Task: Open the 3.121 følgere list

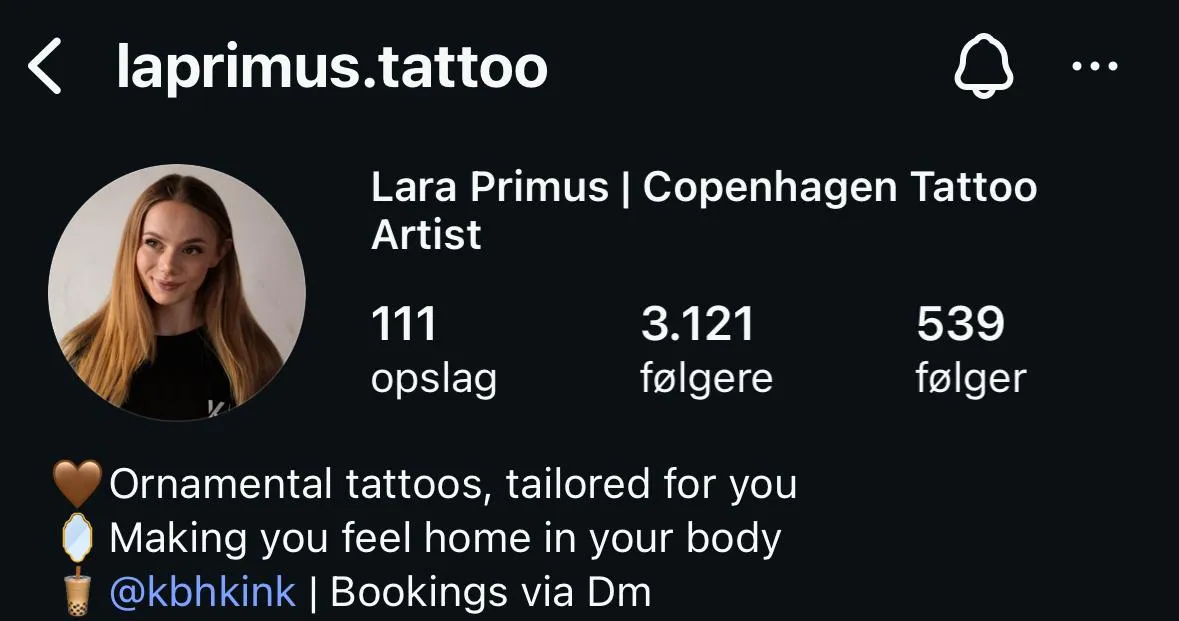Action: 706,350
